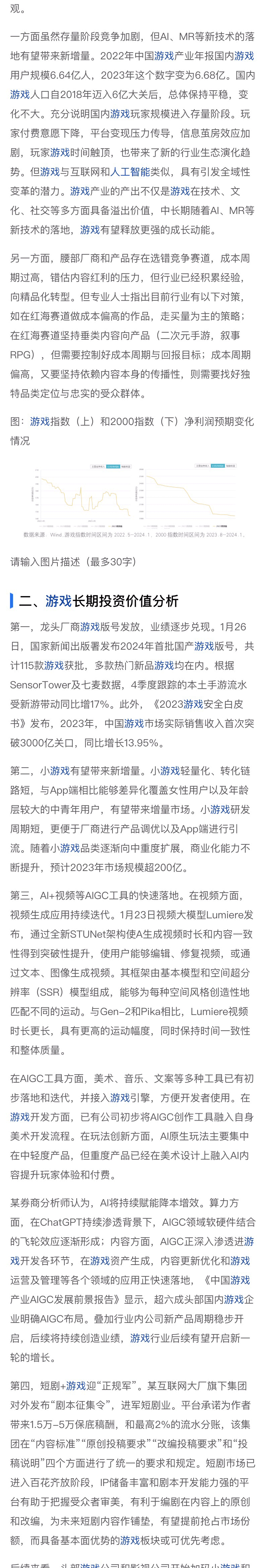
Task: View the net profit forecast chart image
Action: [x=133, y=500]
